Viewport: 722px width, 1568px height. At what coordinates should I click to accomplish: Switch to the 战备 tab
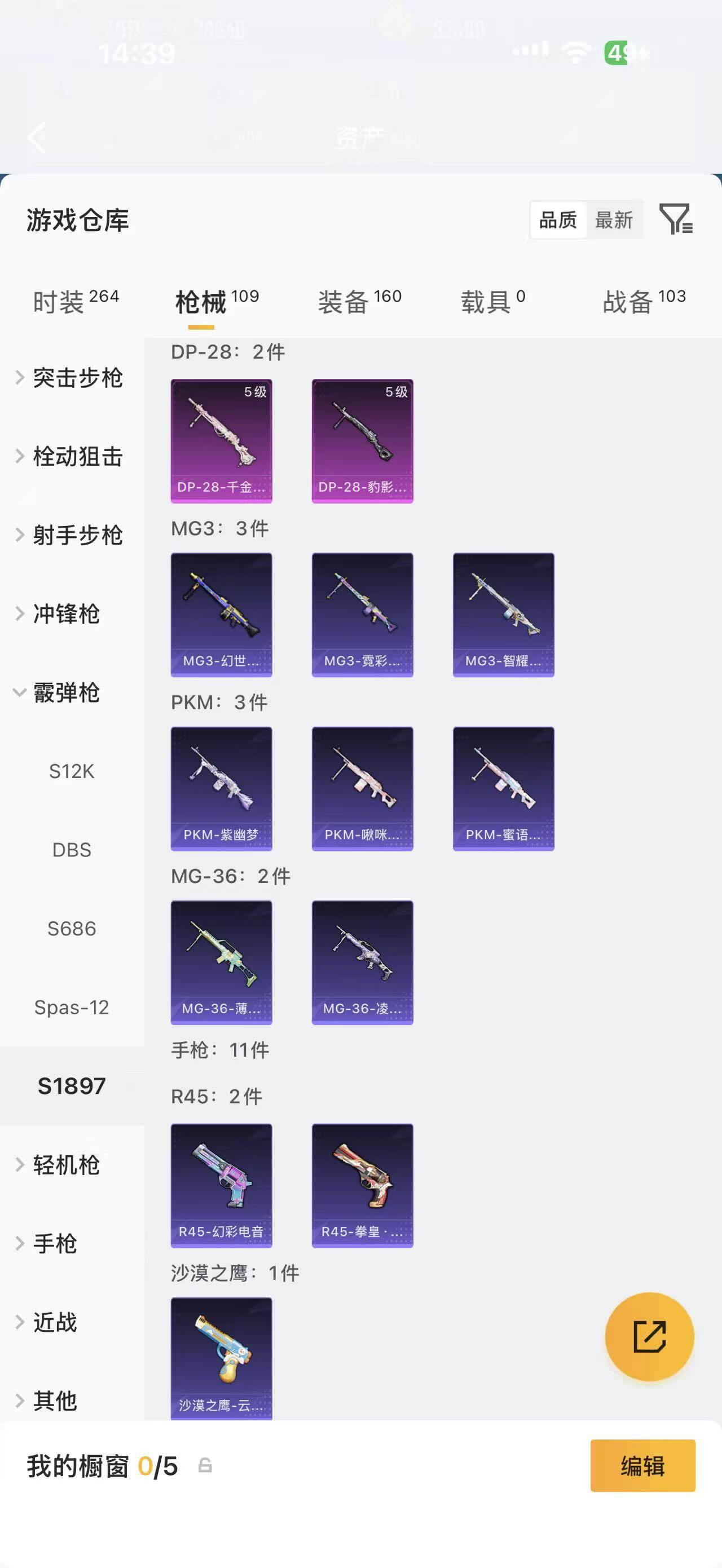click(x=644, y=301)
